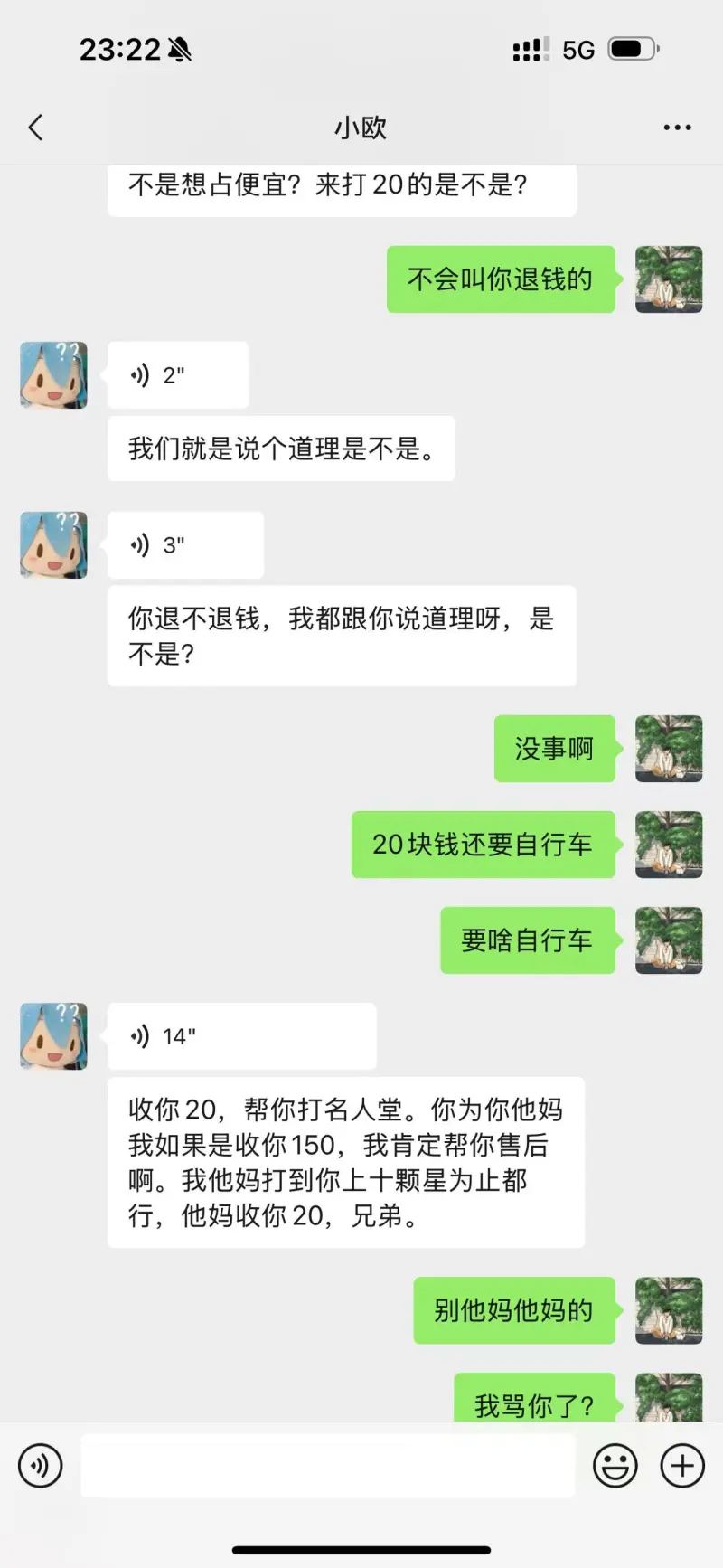
Task: Go back to the chat list
Action: point(36,128)
